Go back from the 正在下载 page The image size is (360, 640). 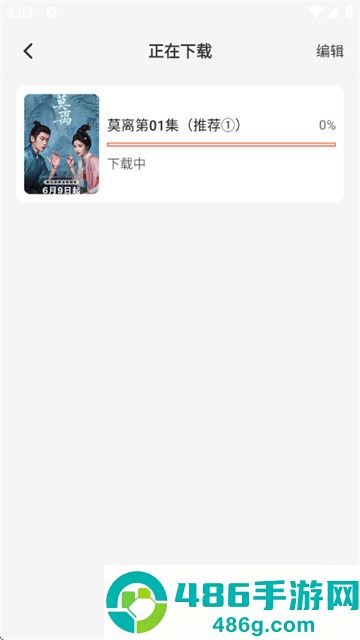click(x=28, y=51)
